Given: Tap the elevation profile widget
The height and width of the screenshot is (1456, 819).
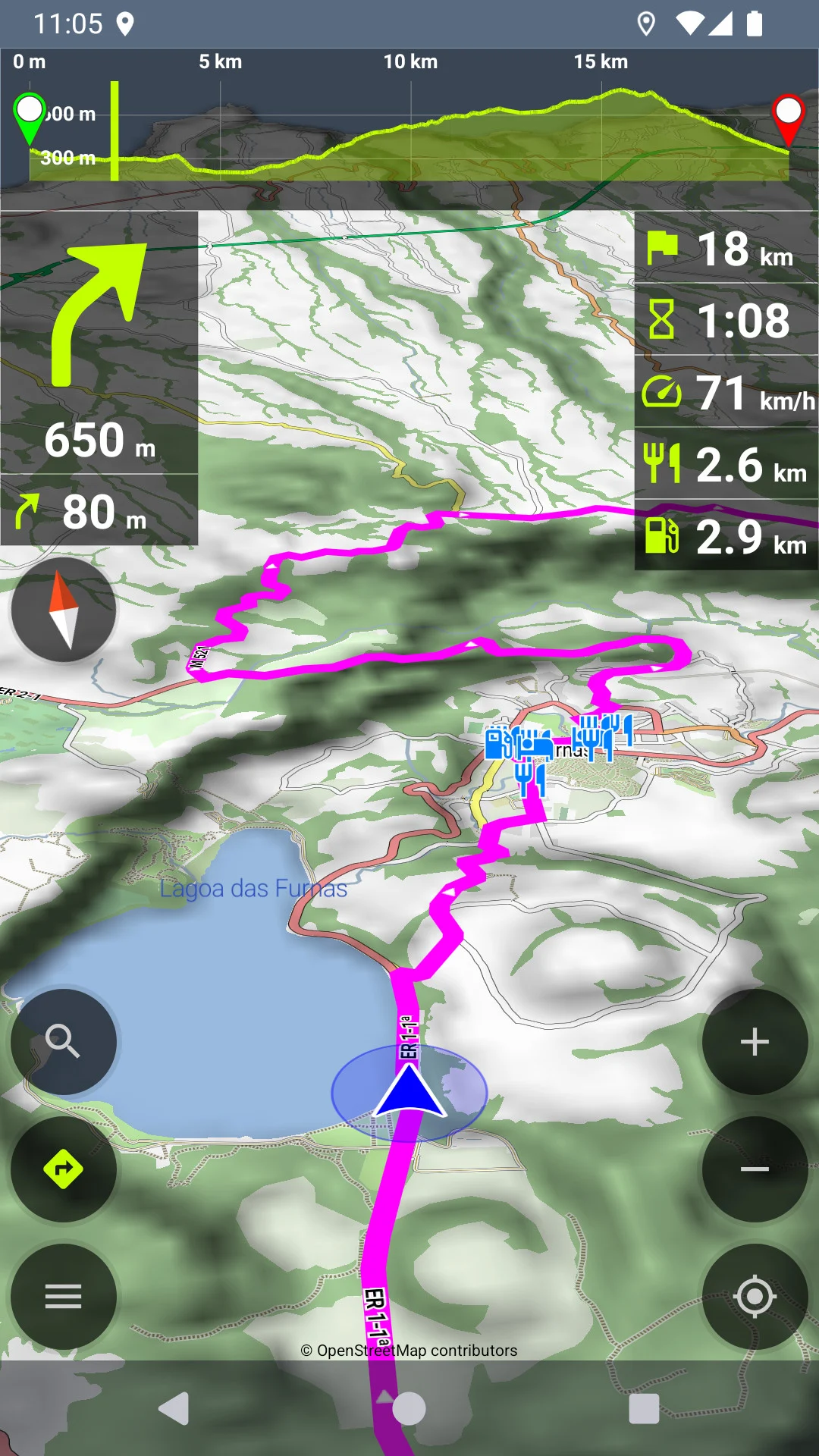Looking at the screenshot, I should coord(409,129).
